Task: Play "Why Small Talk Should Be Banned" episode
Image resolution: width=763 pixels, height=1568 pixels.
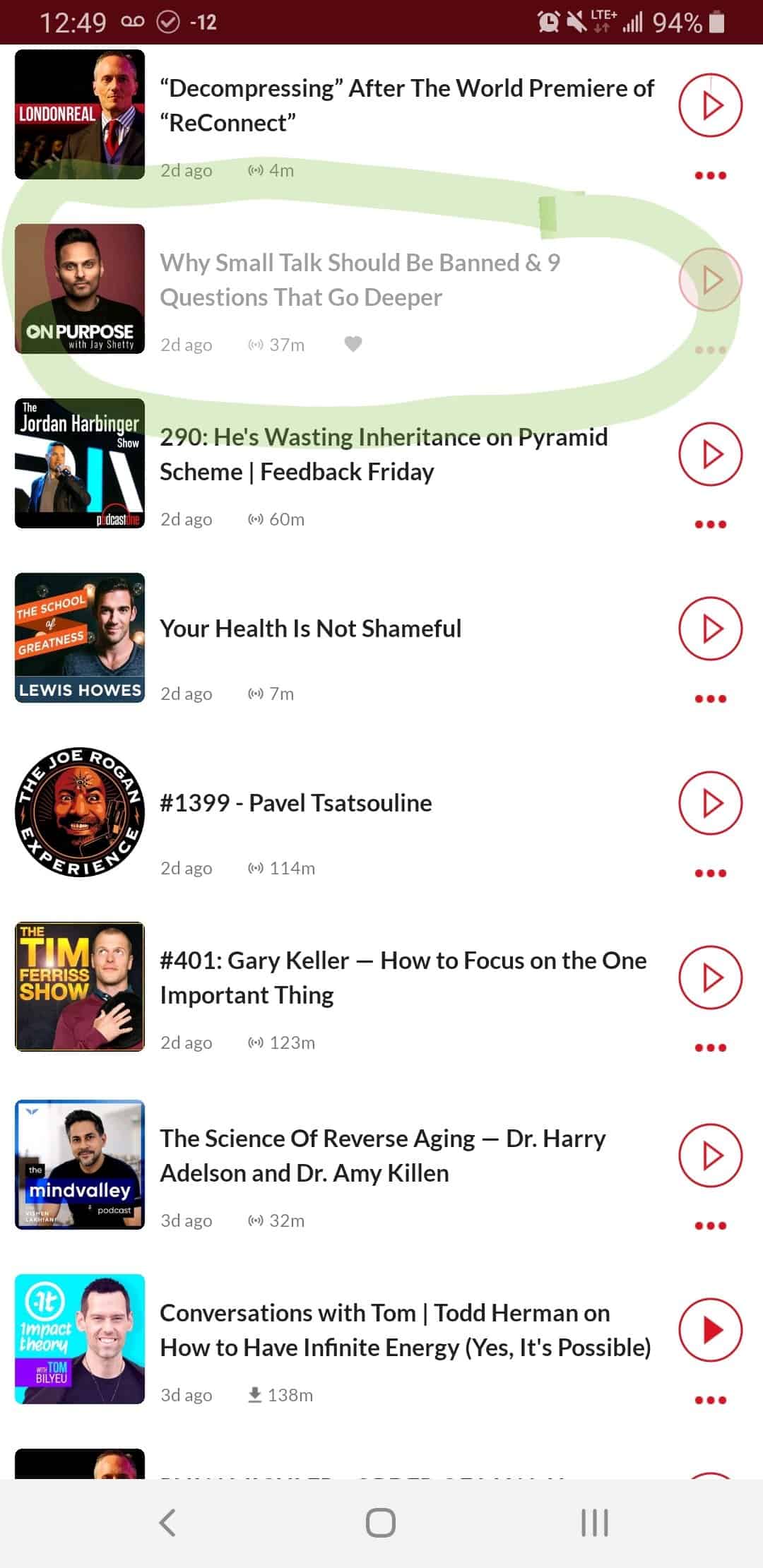Action: point(710,280)
